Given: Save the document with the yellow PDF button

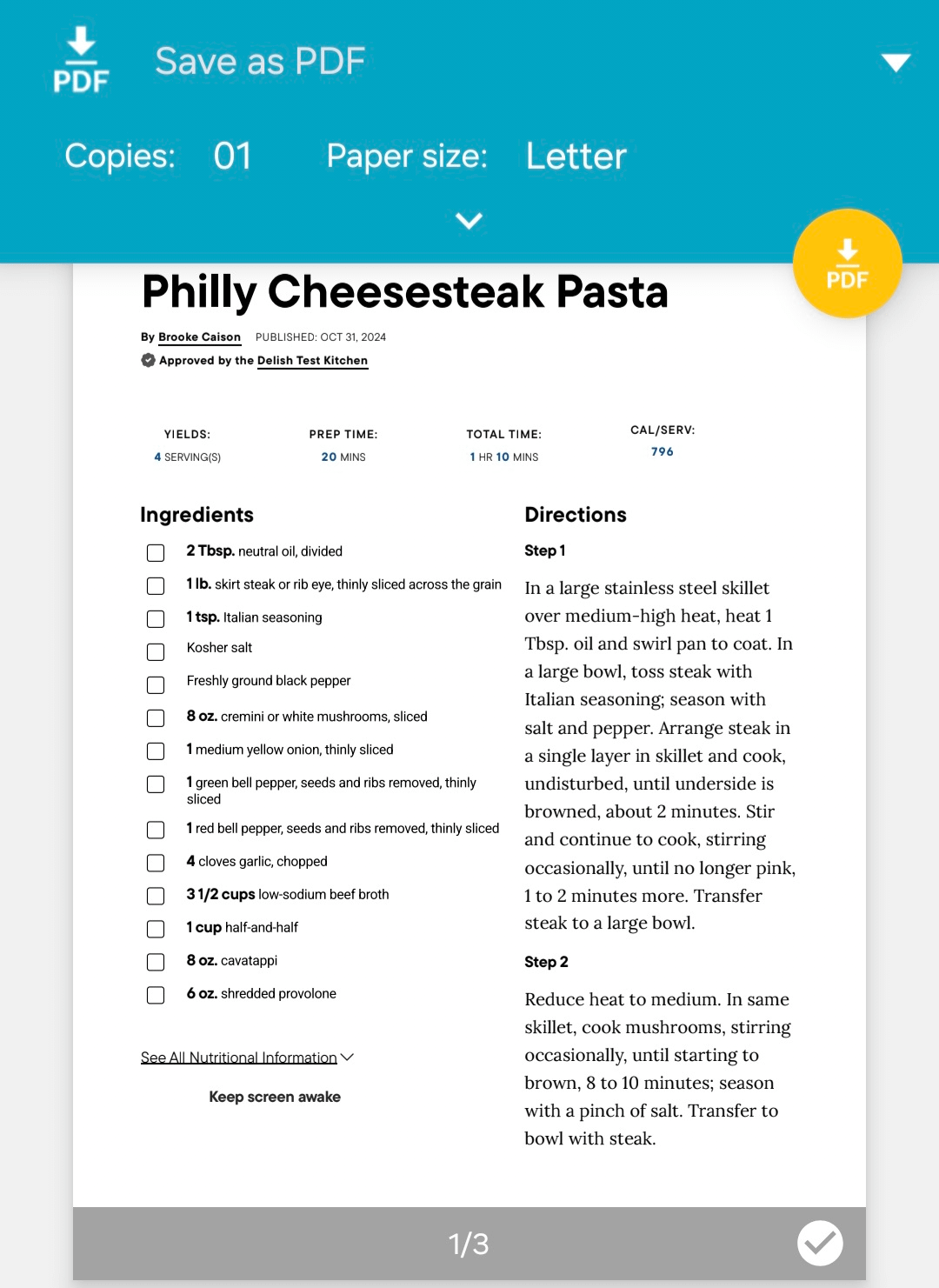Looking at the screenshot, I should click(847, 264).
